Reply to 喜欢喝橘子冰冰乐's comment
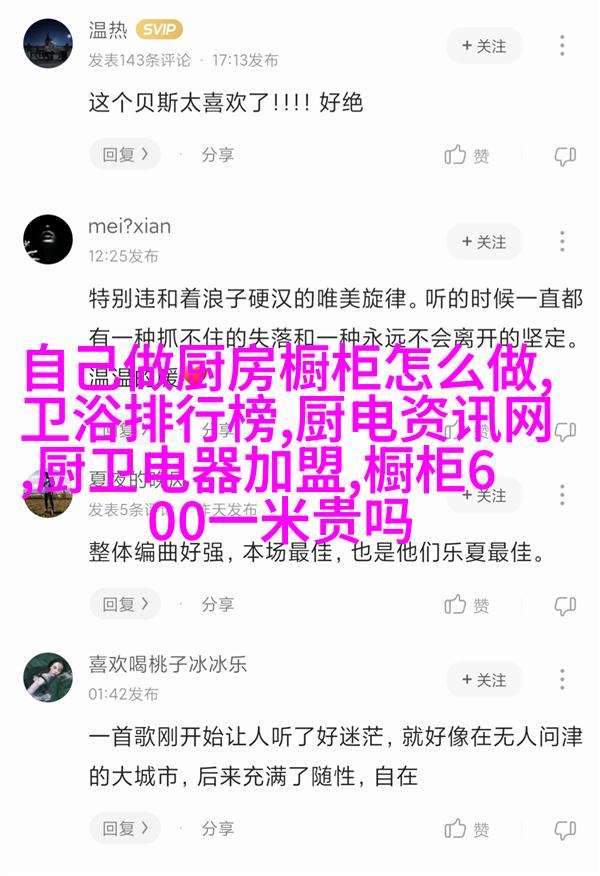Image resolution: width=600 pixels, height=876 pixels. click(x=125, y=829)
